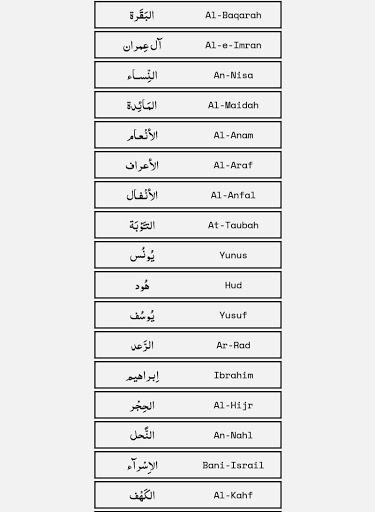Open Al-Anam
The width and height of the screenshot is (375, 512).
(188, 135)
